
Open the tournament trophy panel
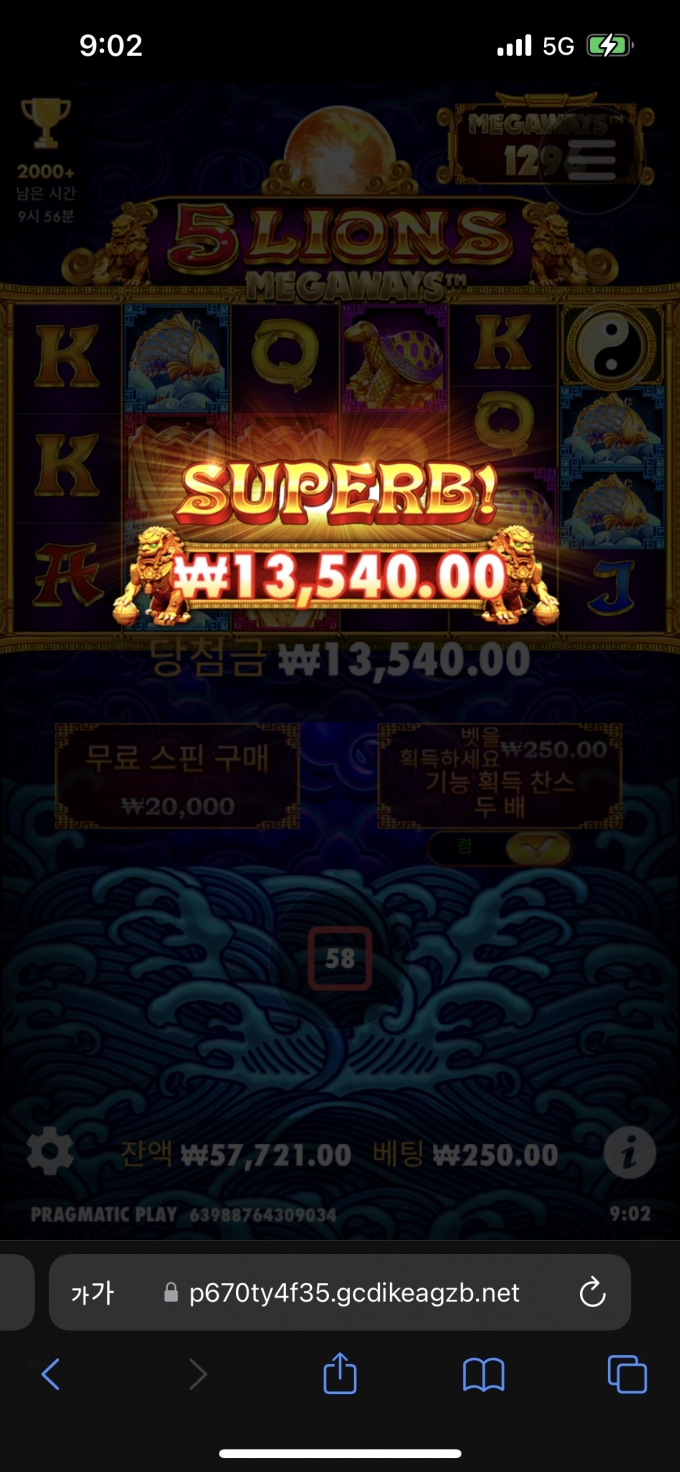point(45,123)
